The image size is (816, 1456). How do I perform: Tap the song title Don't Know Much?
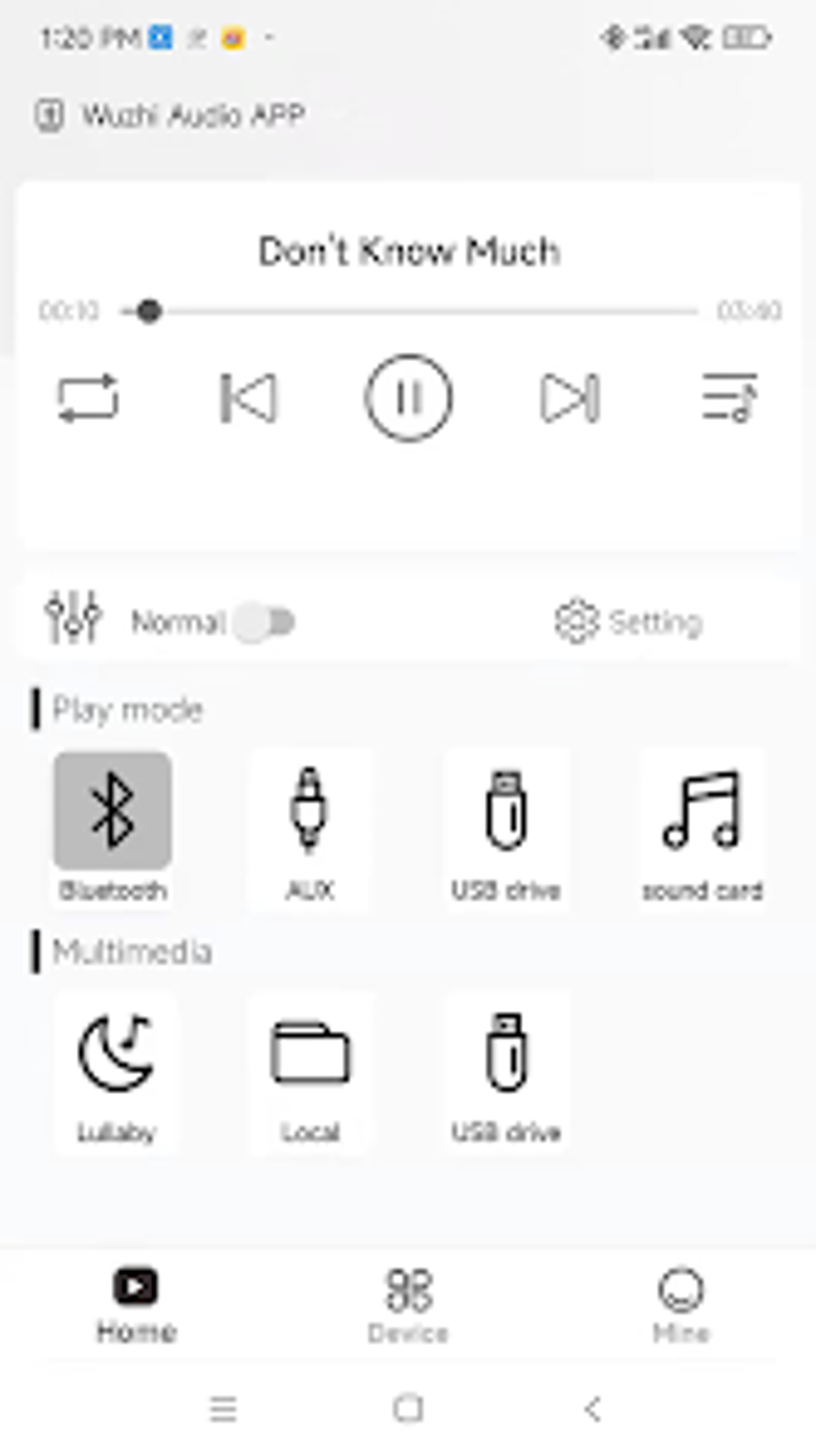coord(408,250)
